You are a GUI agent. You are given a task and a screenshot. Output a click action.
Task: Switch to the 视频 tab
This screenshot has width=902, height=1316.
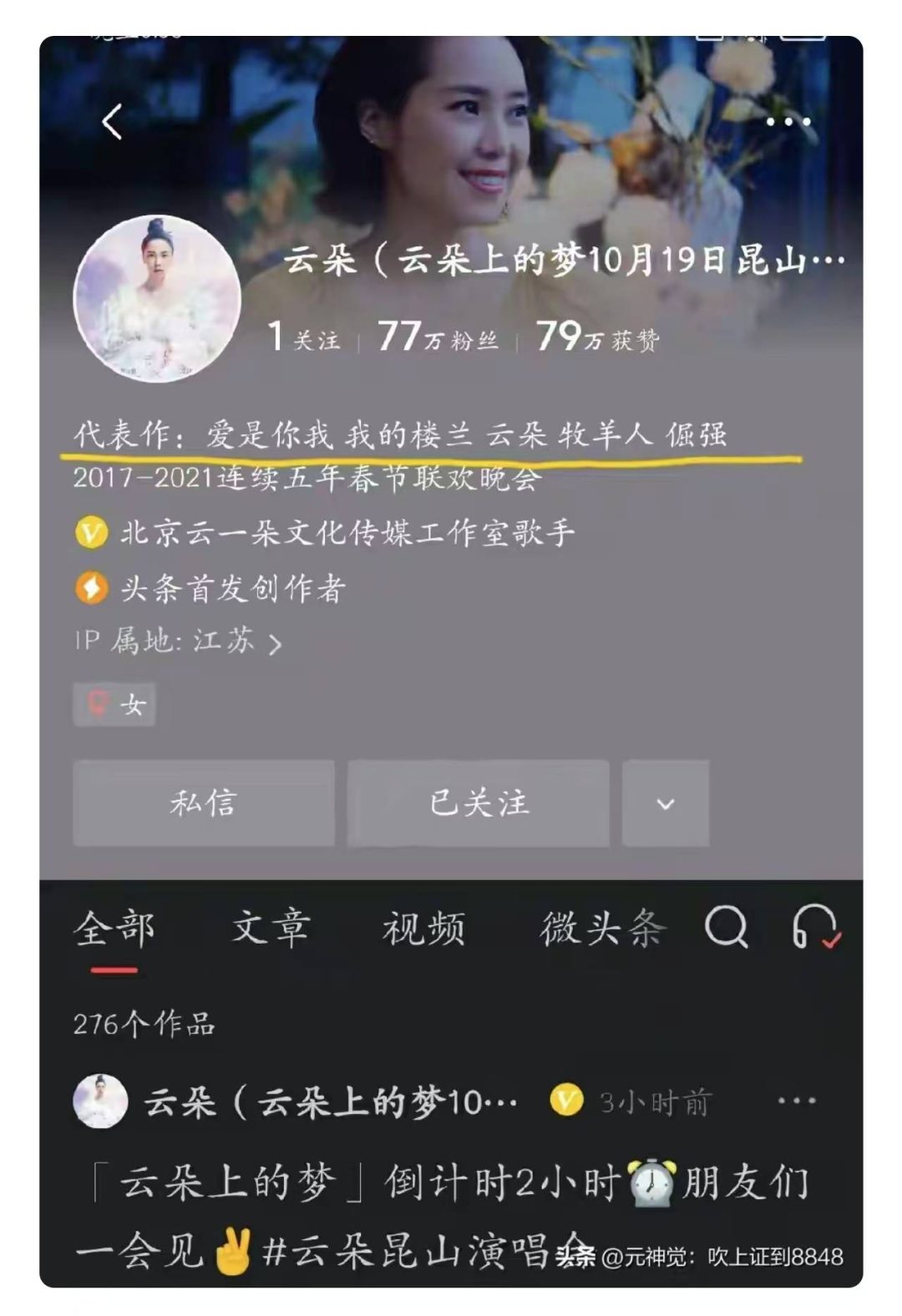pos(423,929)
